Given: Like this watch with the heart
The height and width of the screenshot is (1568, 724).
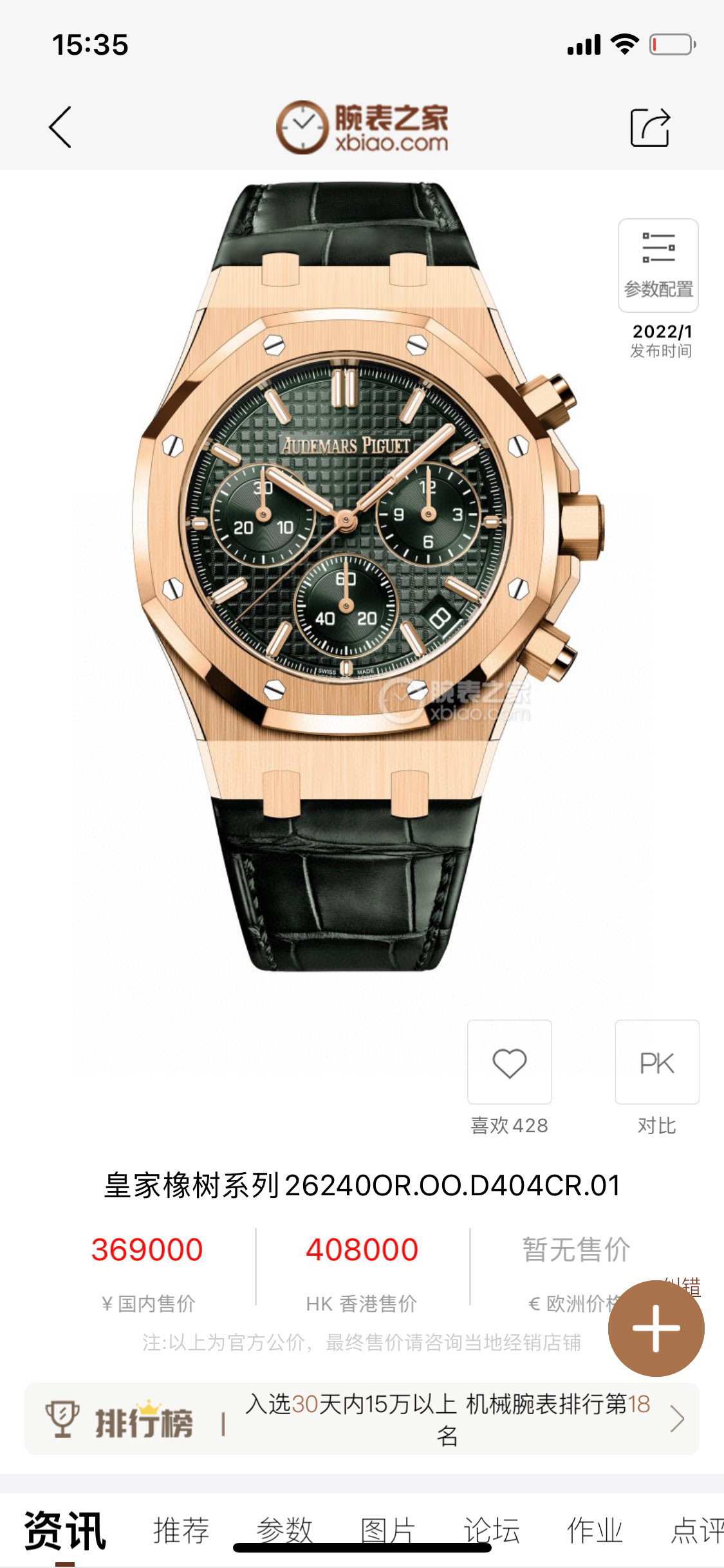Looking at the screenshot, I should coord(509,1062).
